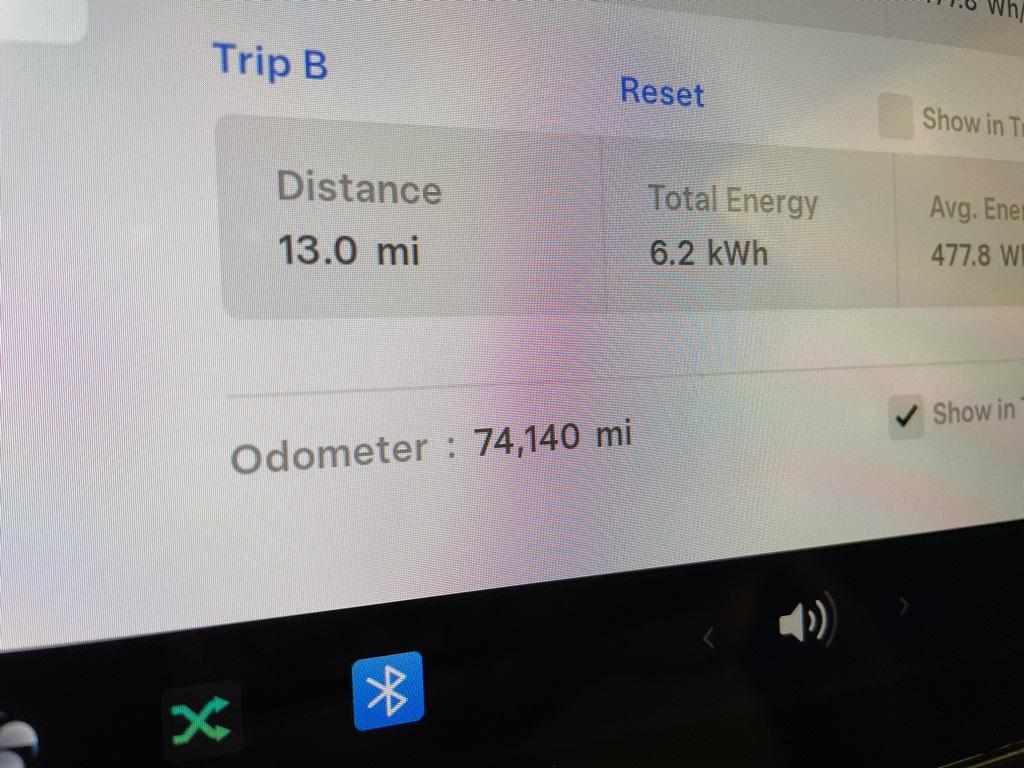
Task: Tap the volume speaker icon
Action: pos(806,625)
